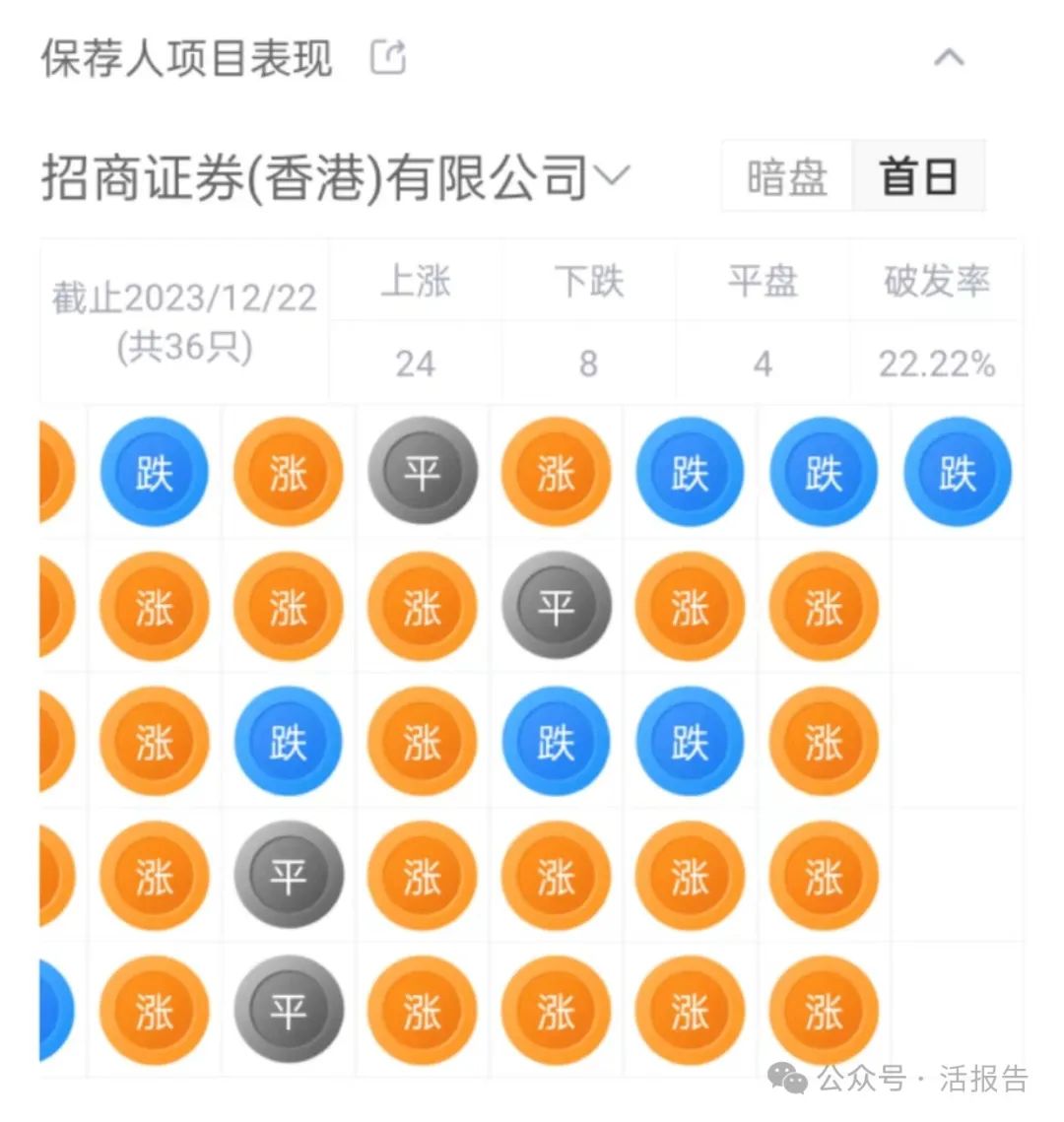Viewport: 1064px width, 1122px height.
Task: Select the 平 badge in the second row
Action: coord(556,606)
